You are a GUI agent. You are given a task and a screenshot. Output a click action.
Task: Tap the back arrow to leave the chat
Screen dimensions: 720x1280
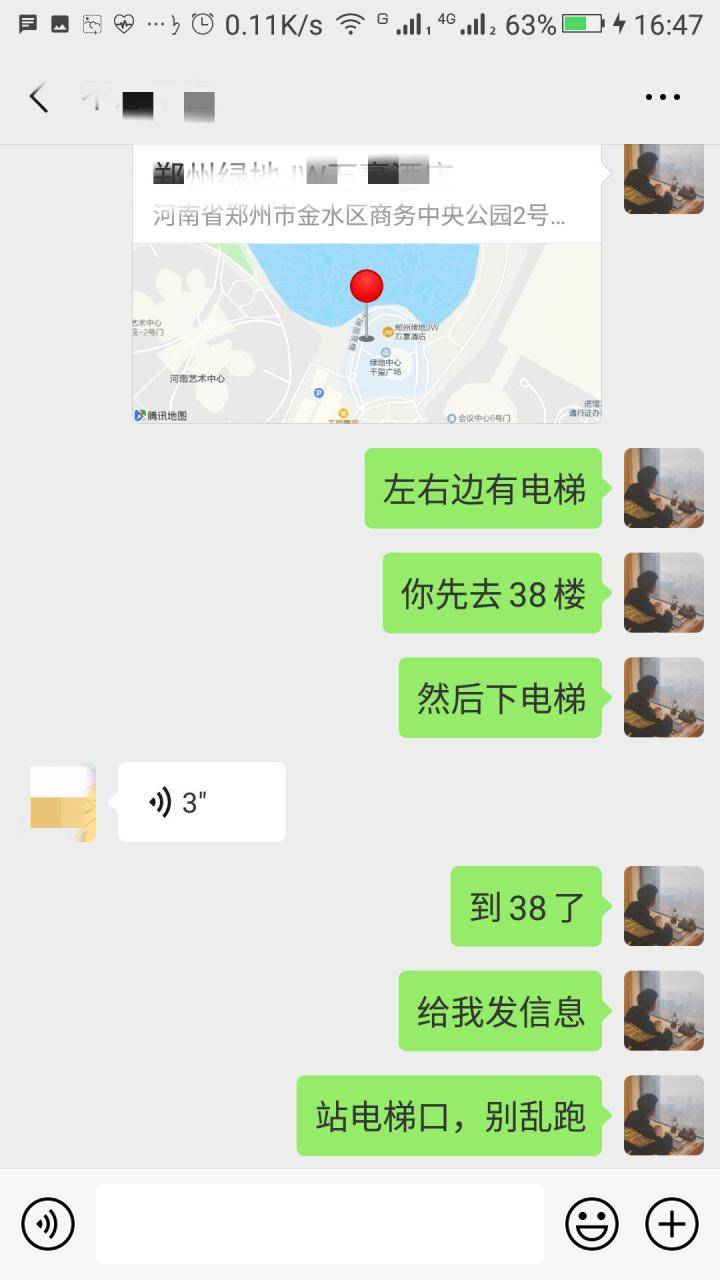pyautogui.click(x=39, y=96)
